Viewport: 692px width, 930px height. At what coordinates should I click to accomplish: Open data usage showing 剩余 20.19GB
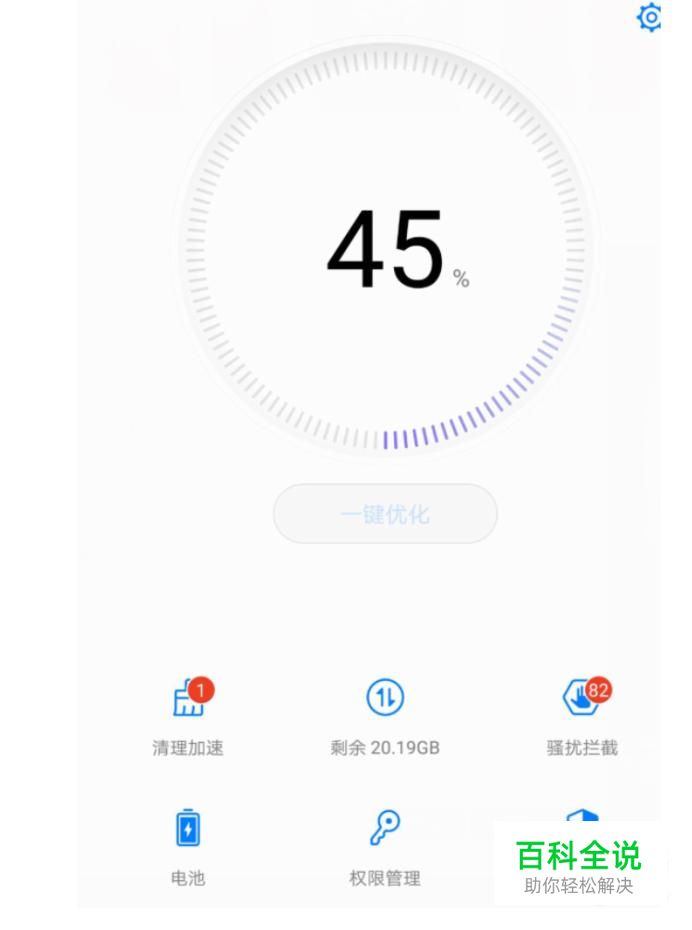click(385, 714)
